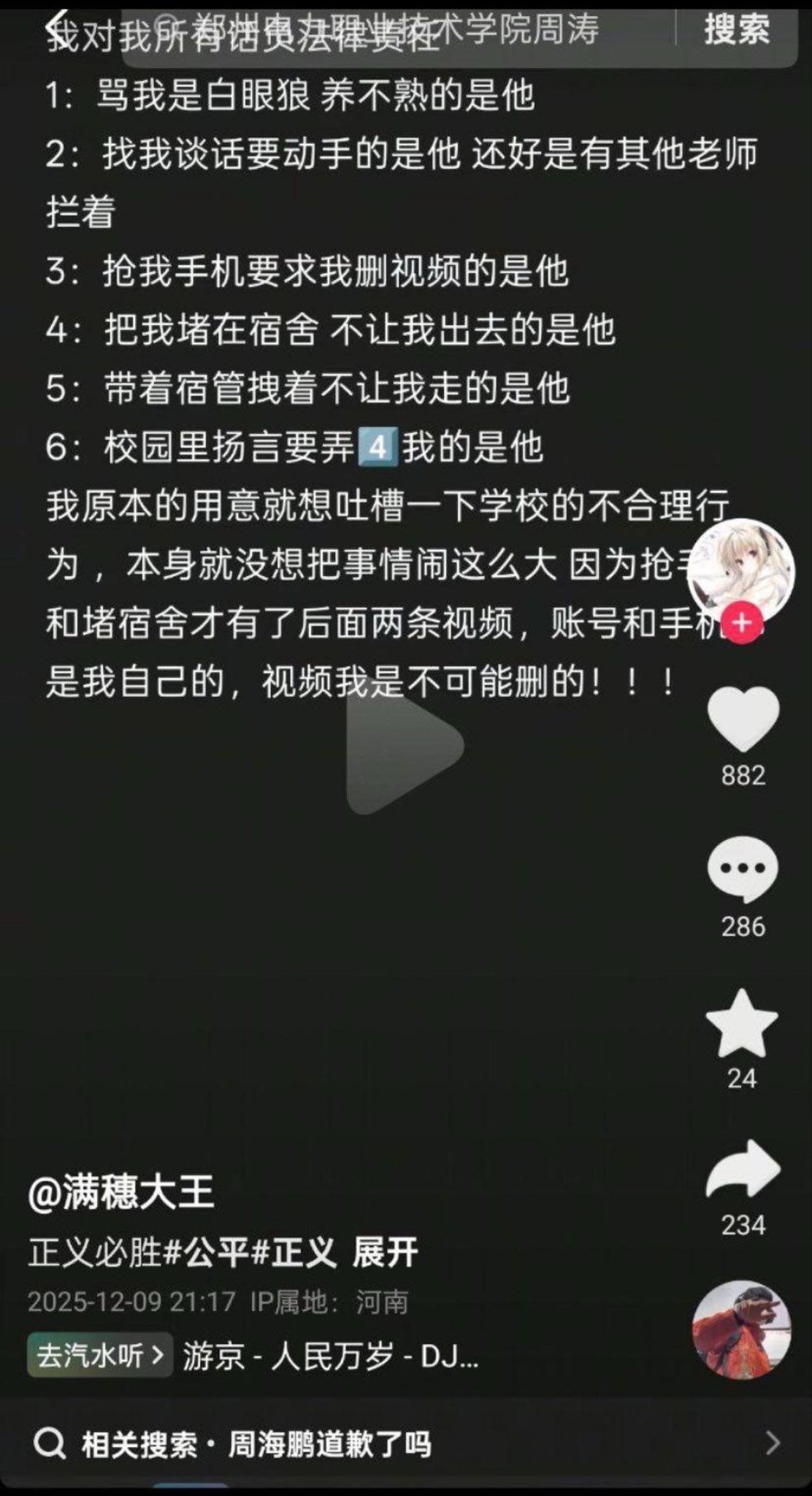Go back with the top-left arrow
Image resolution: width=812 pixels, height=1496 pixels.
point(57,29)
